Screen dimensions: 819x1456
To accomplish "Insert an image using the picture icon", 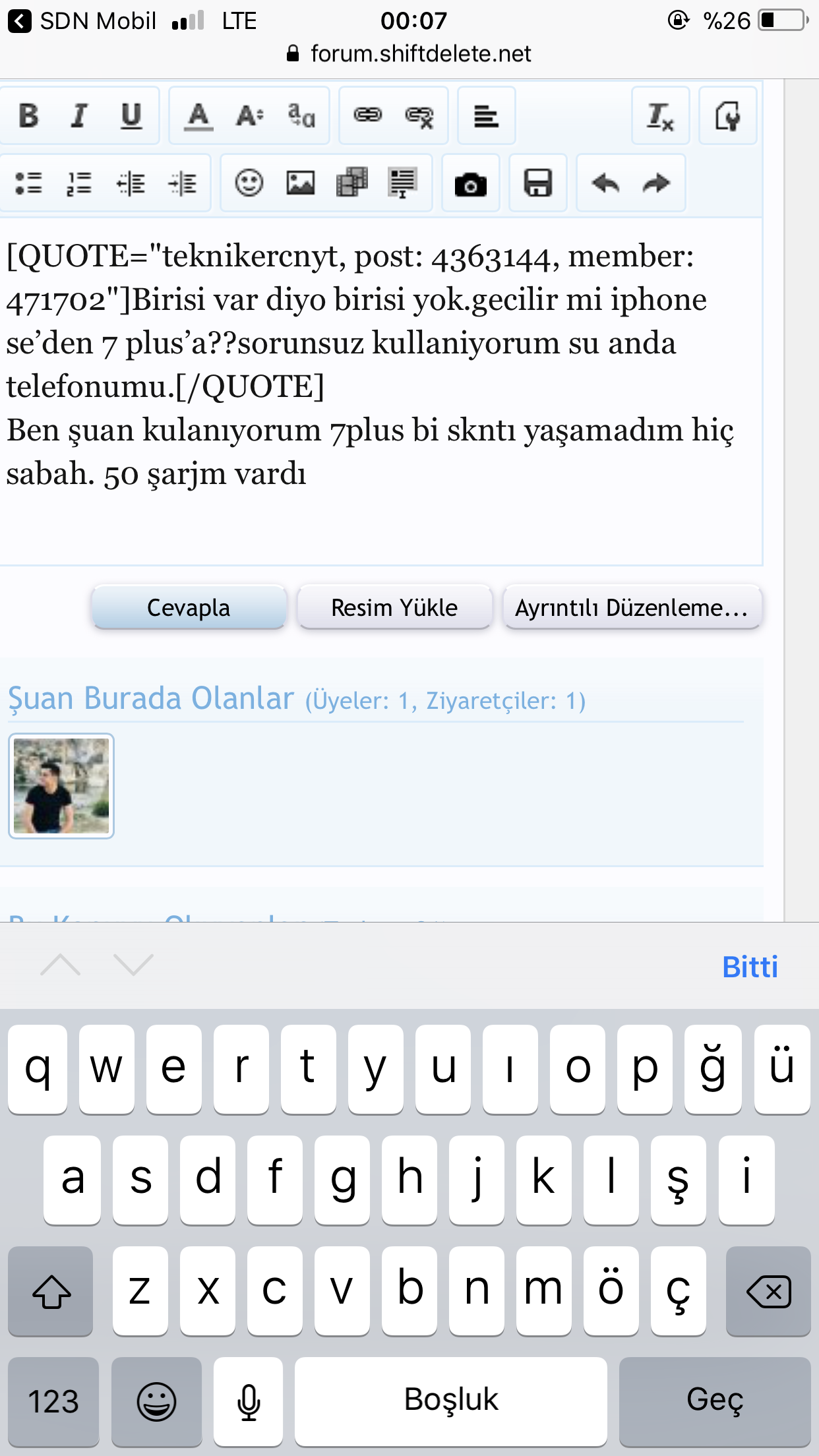I will click(x=300, y=183).
